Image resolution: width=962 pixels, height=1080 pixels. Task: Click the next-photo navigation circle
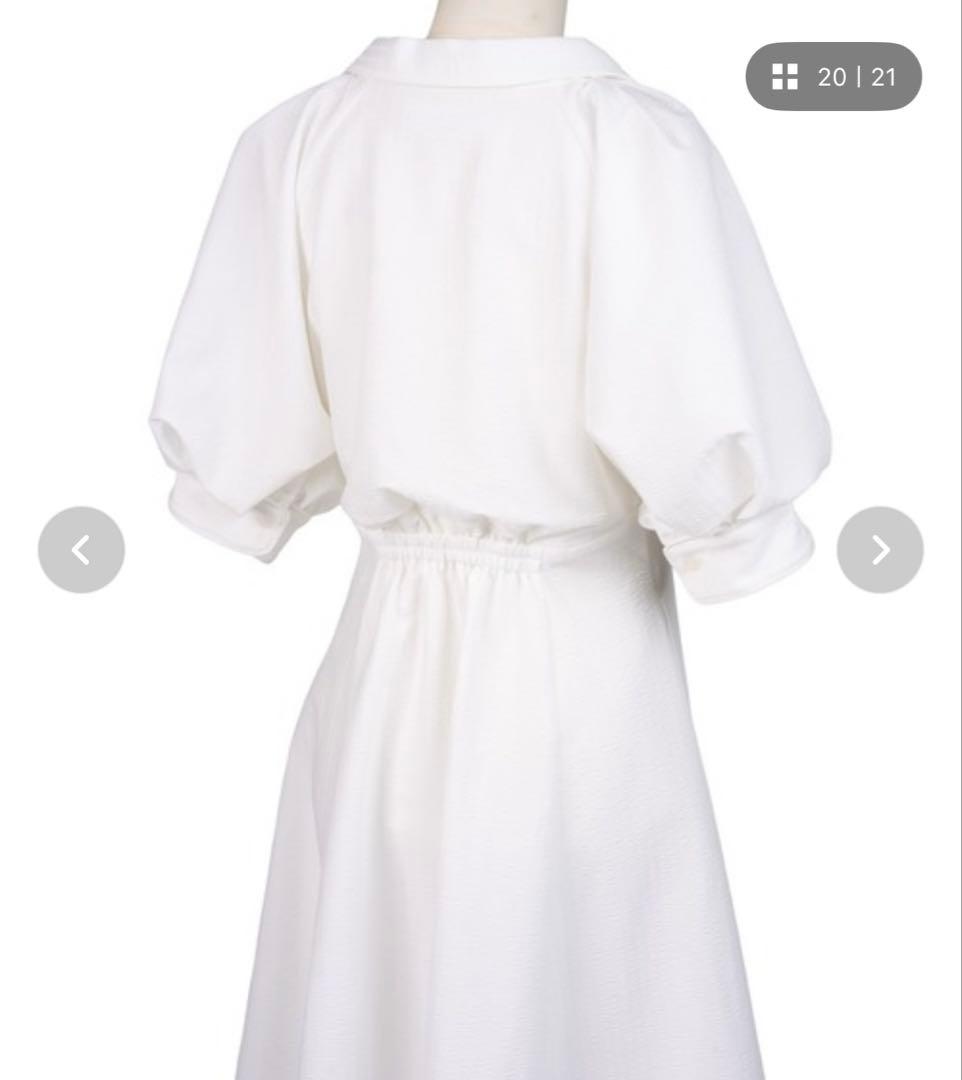(879, 549)
